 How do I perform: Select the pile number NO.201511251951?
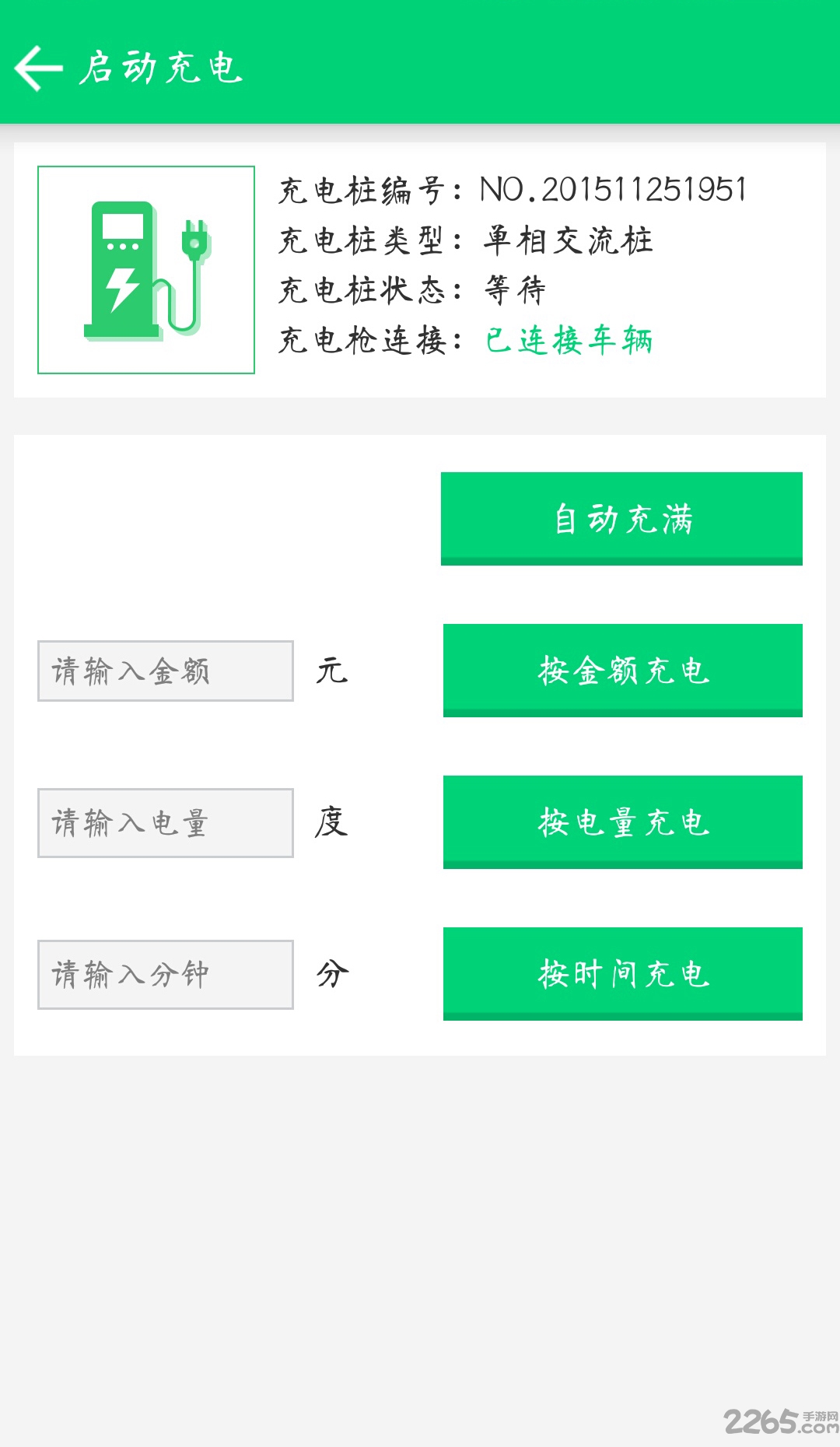[x=614, y=189]
